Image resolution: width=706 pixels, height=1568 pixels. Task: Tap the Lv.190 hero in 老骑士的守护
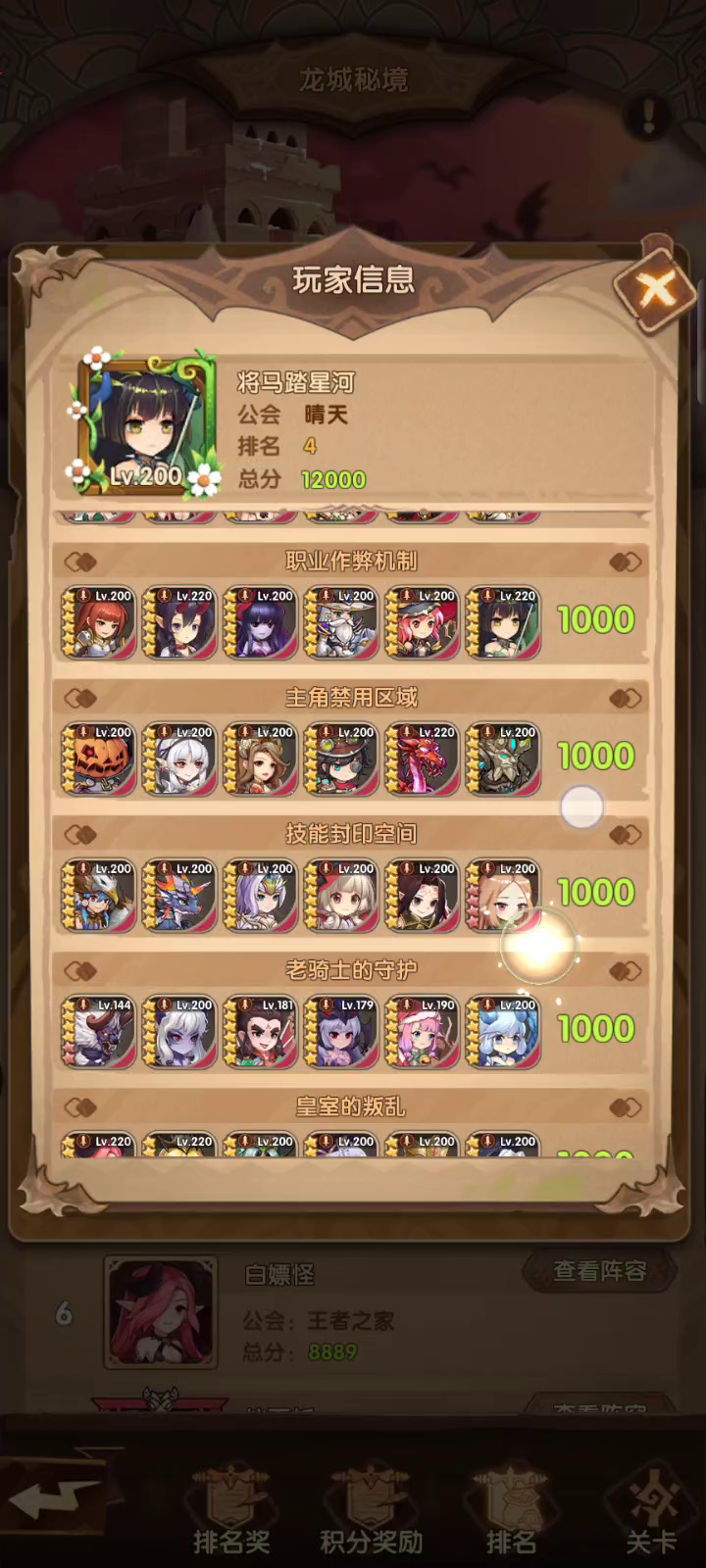click(x=422, y=1032)
